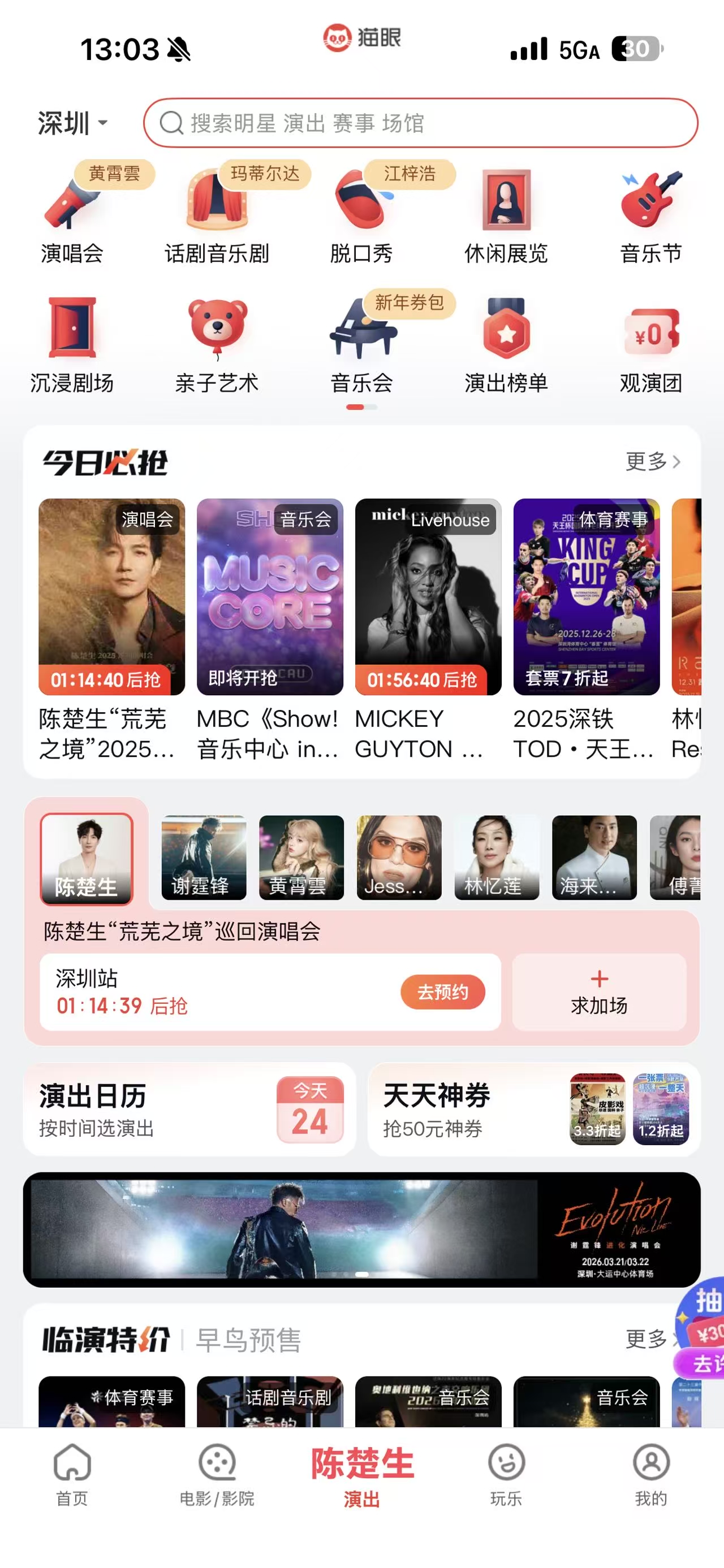The width and height of the screenshot is (724, 1568).
Task: Tap 去预约 for the 深圳站 concert
Action: click(x=443, y=992)
